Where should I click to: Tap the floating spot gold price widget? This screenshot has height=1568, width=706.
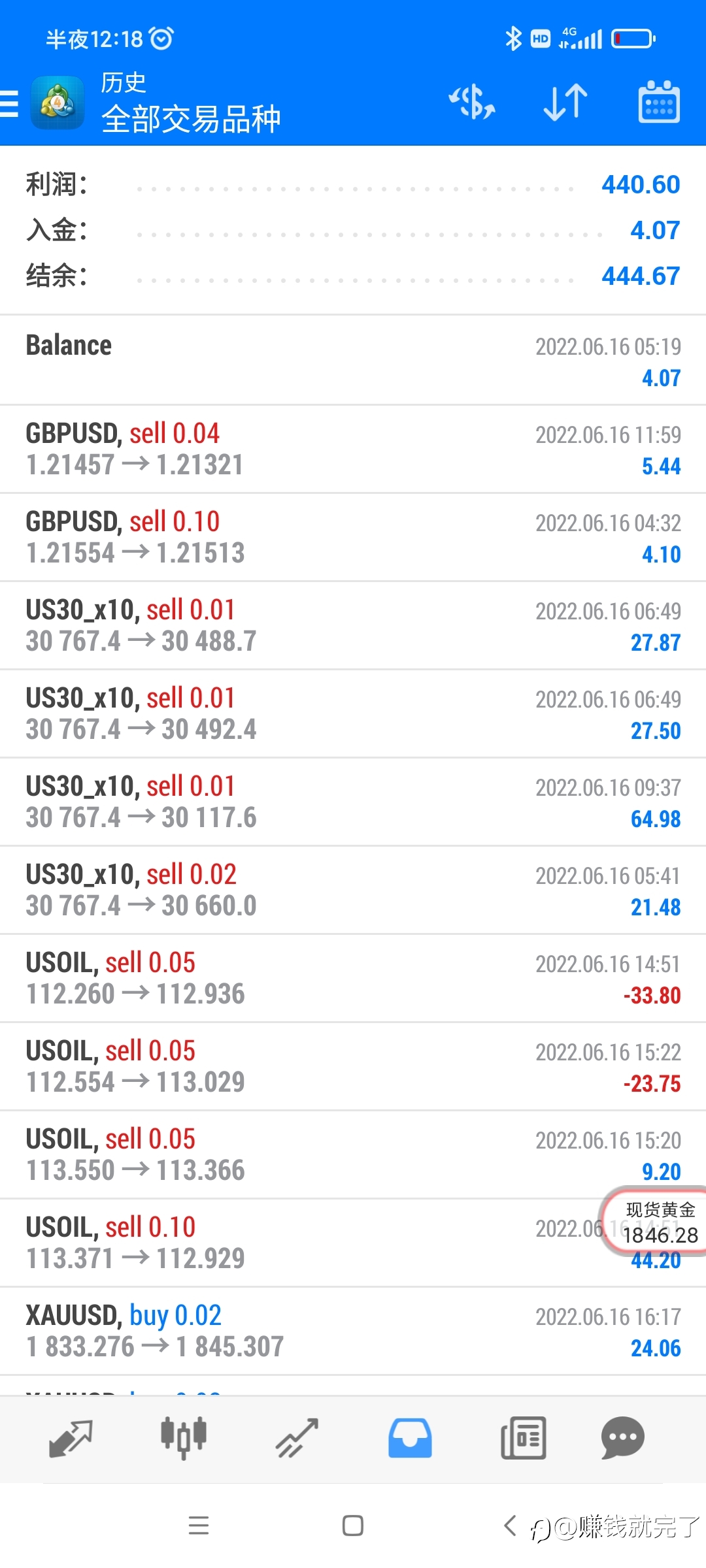[656, 1222]
